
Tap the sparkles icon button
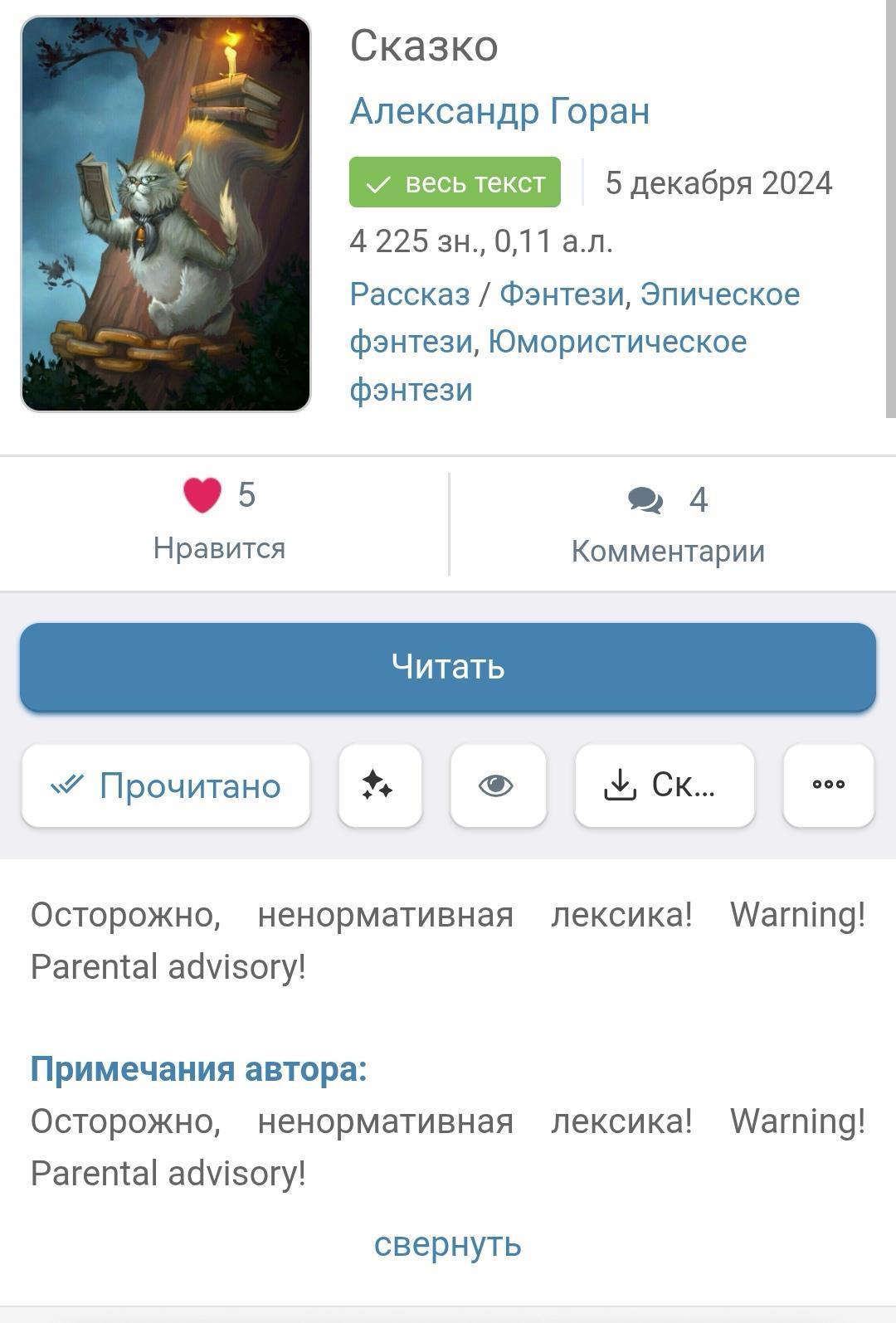point(380,786)
